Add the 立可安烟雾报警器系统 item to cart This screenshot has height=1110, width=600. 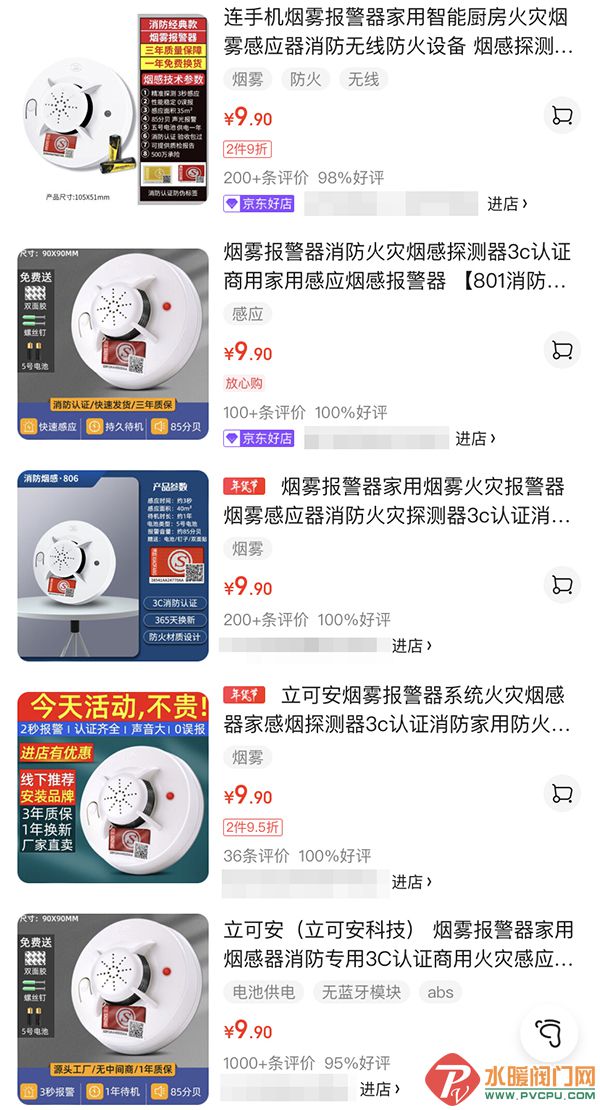coord(562,793)
